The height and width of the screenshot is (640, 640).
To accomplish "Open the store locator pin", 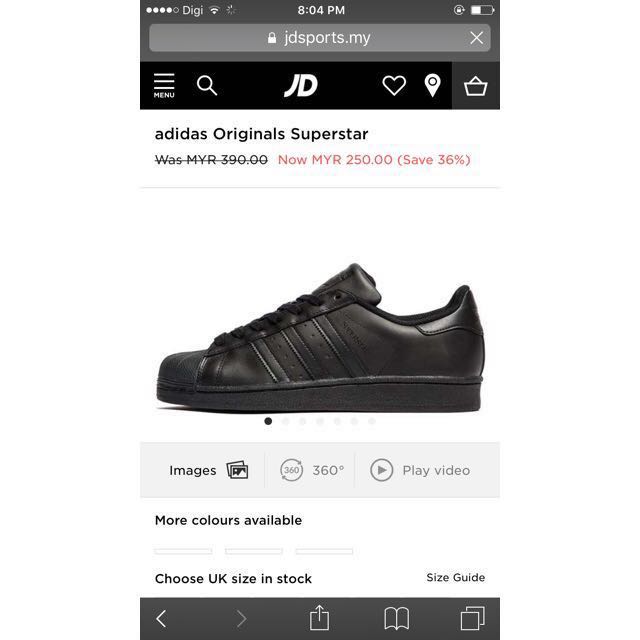I will [x=432, y=86].
